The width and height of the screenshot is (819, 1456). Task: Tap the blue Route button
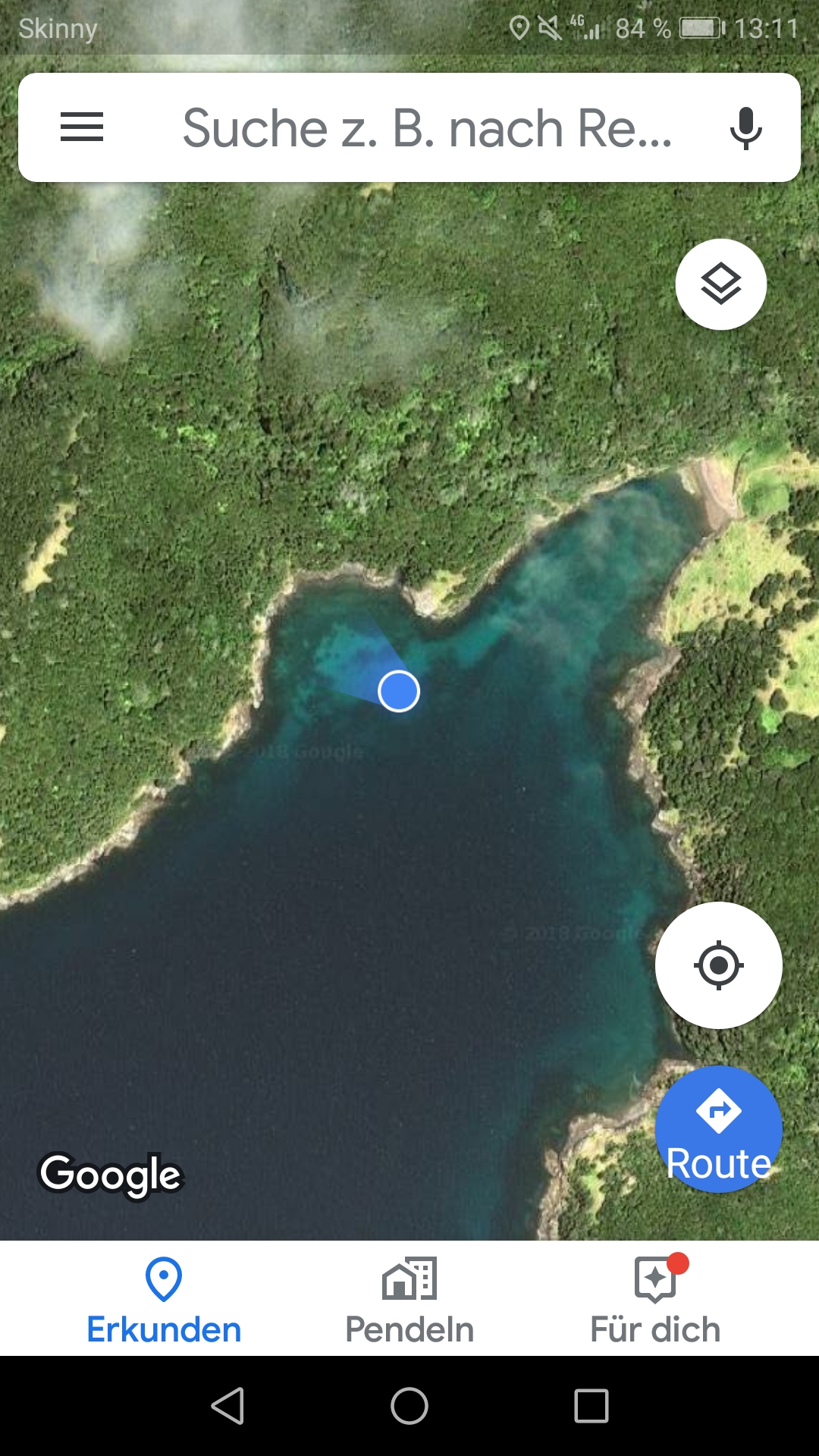tap(718, 1129)
